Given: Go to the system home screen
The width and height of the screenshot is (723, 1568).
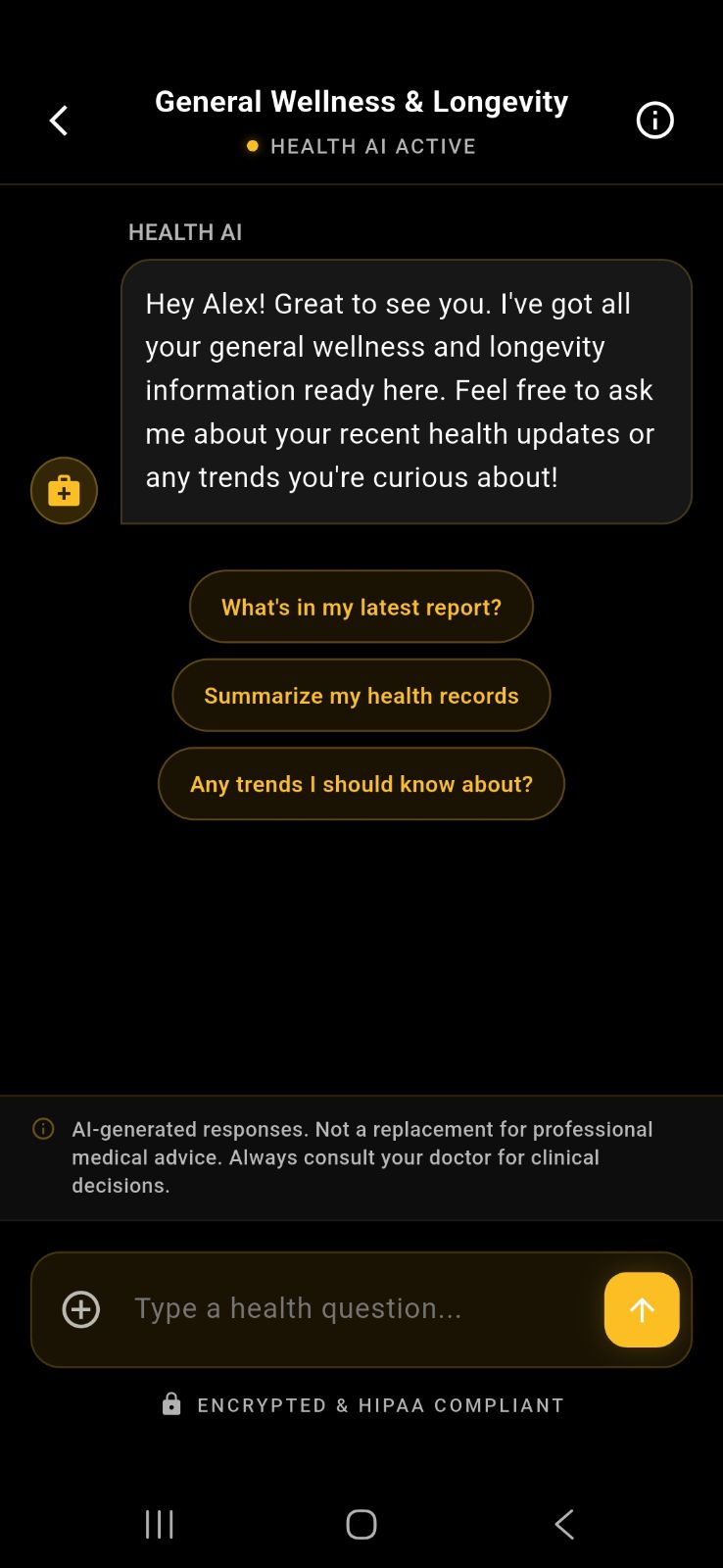Looking at the screenshot, I should (x=361, y=1524).
